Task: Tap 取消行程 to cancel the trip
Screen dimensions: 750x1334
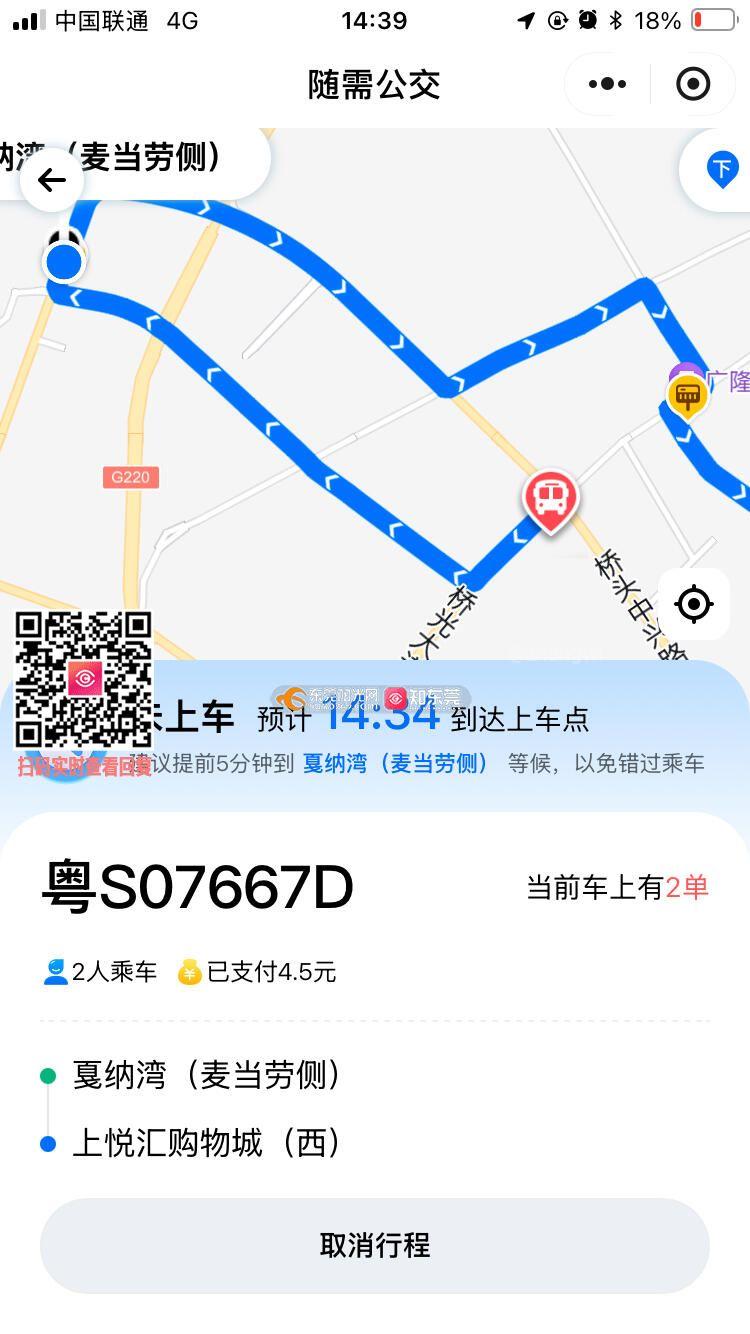Action: point(375,1245)
